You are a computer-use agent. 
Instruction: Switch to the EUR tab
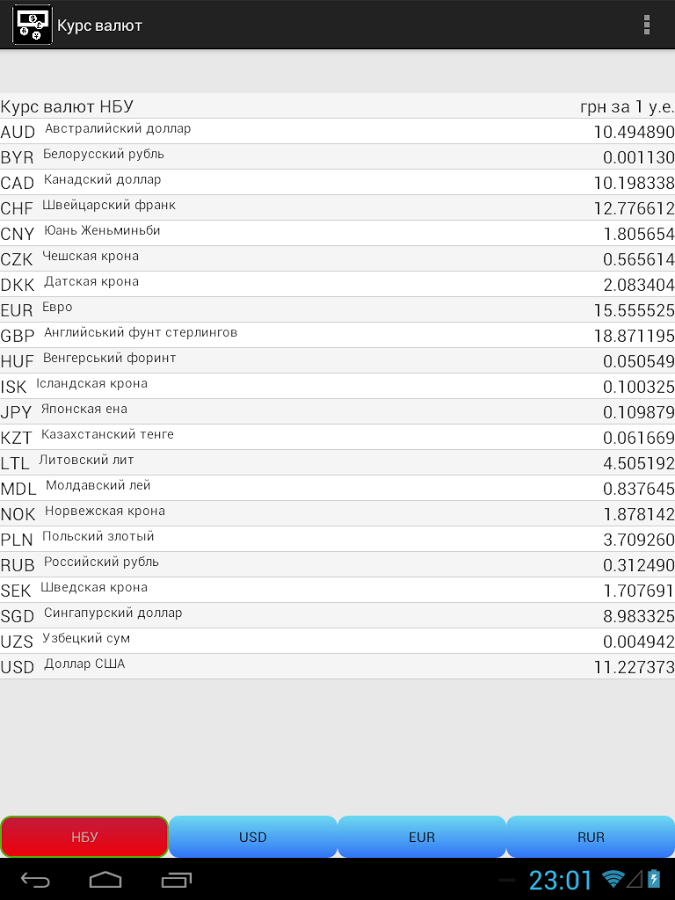(422, 837)
